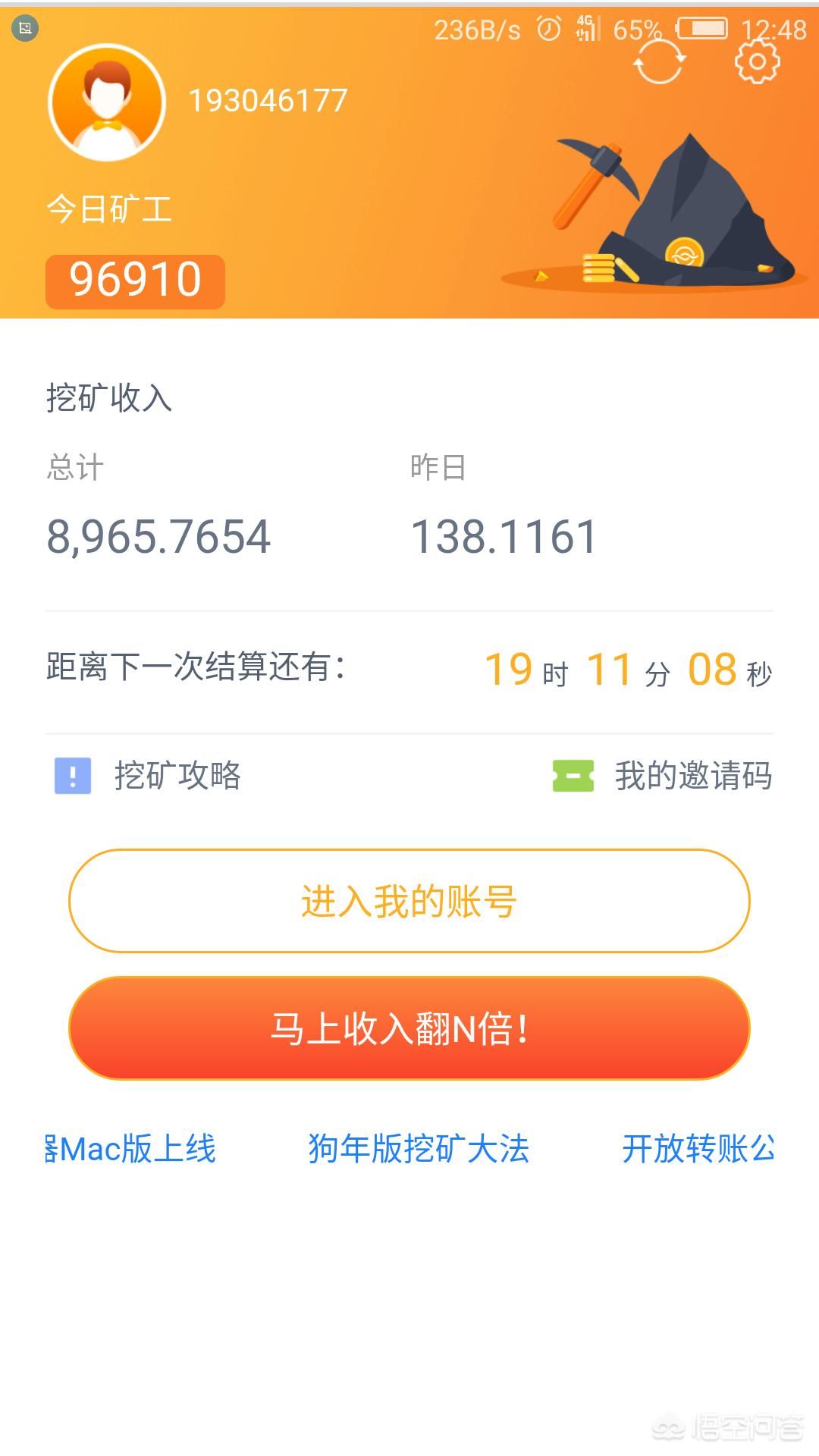This screenshot has height=1456, width=819.
Task: Open 我的邀请码 invitation code
Action: click(663, 776)
